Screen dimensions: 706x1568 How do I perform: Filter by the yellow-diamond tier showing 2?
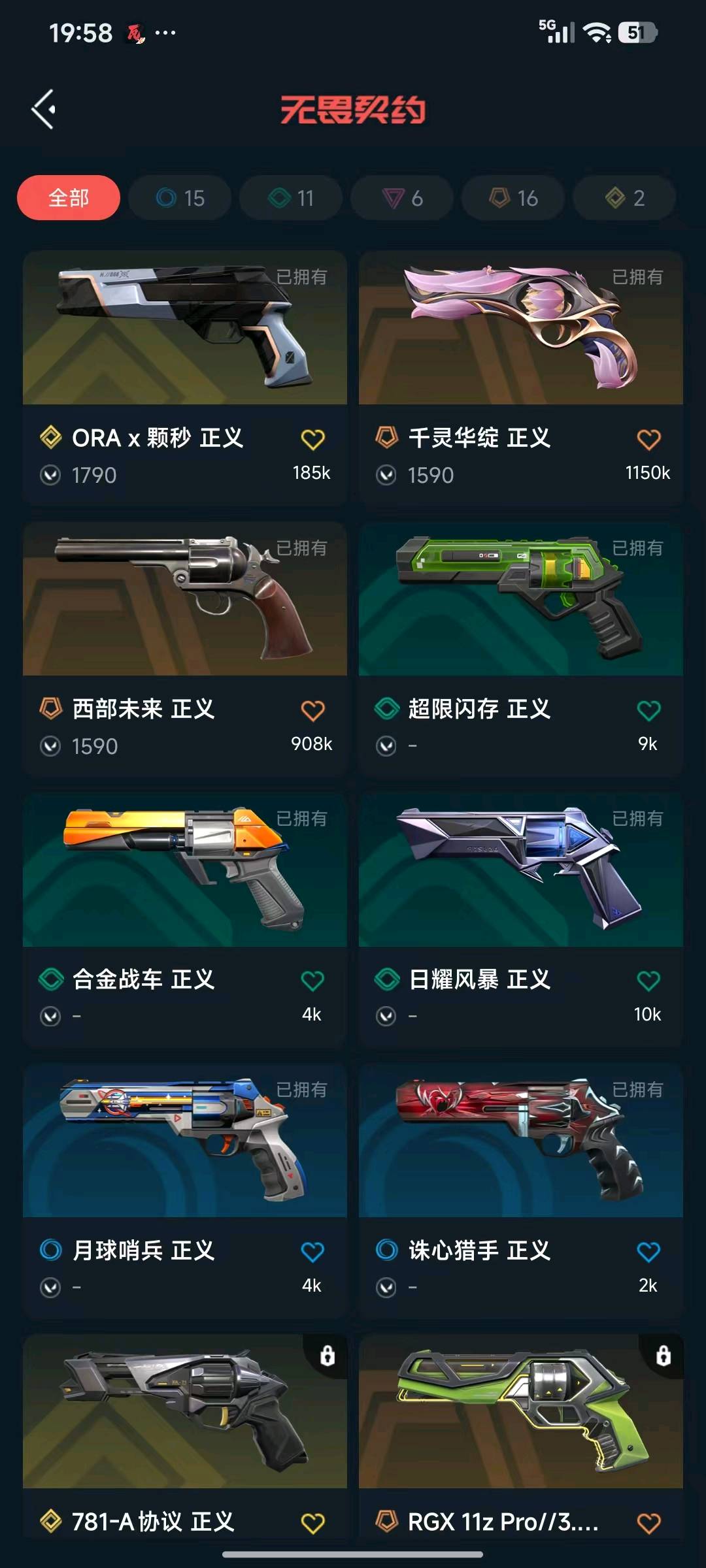(624, 198)
